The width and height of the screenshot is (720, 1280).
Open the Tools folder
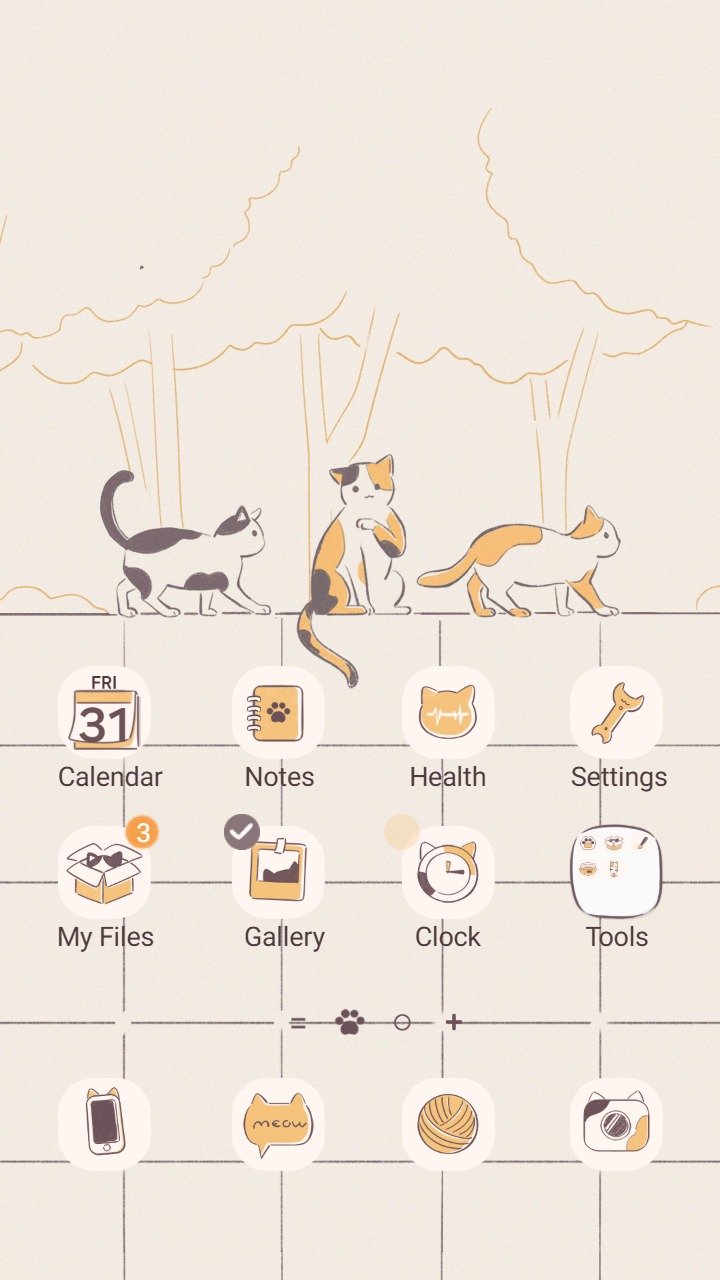[616, 873]
